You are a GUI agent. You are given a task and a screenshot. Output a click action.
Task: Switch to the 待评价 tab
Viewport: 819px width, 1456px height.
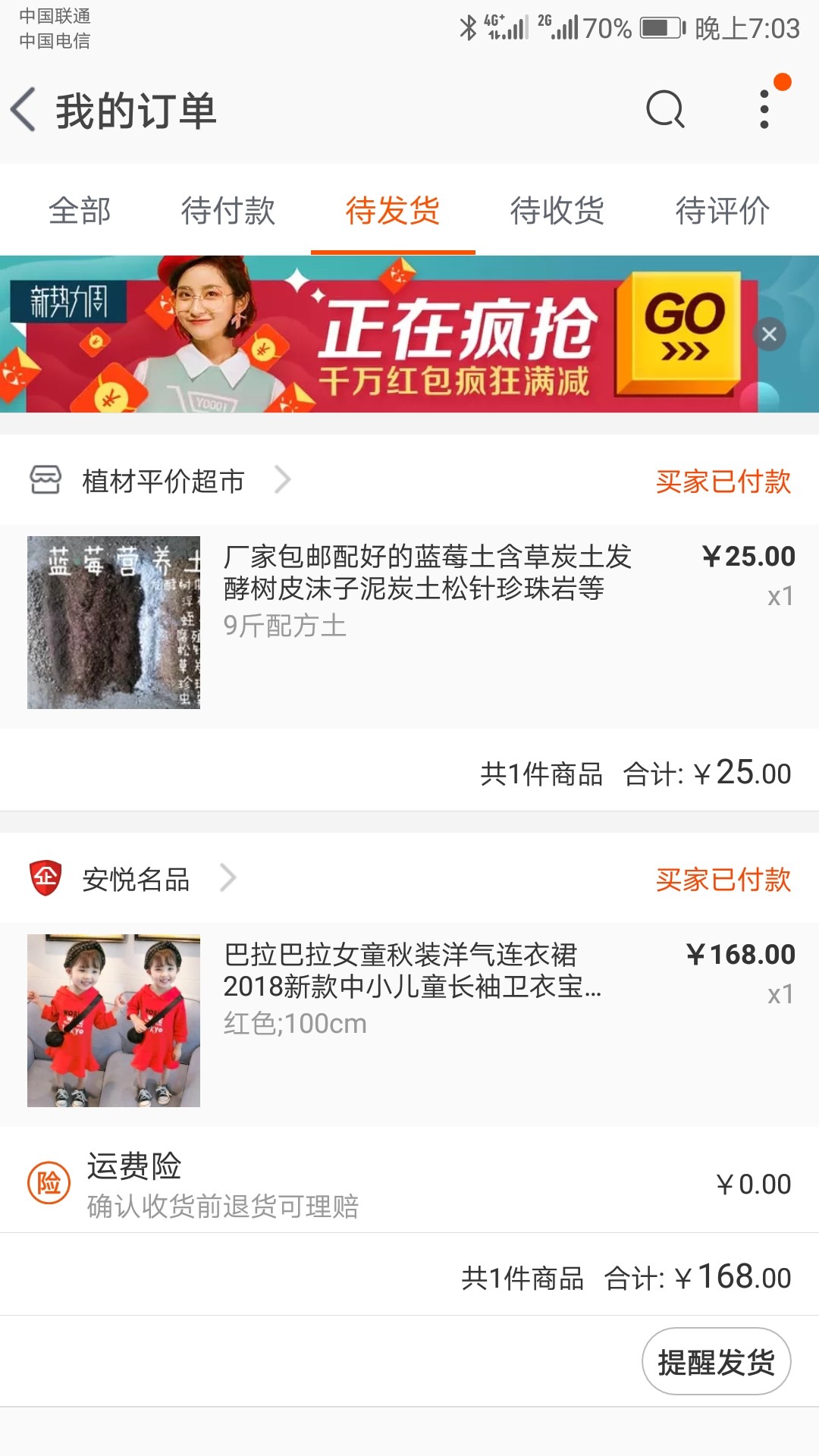pos(722,211)
